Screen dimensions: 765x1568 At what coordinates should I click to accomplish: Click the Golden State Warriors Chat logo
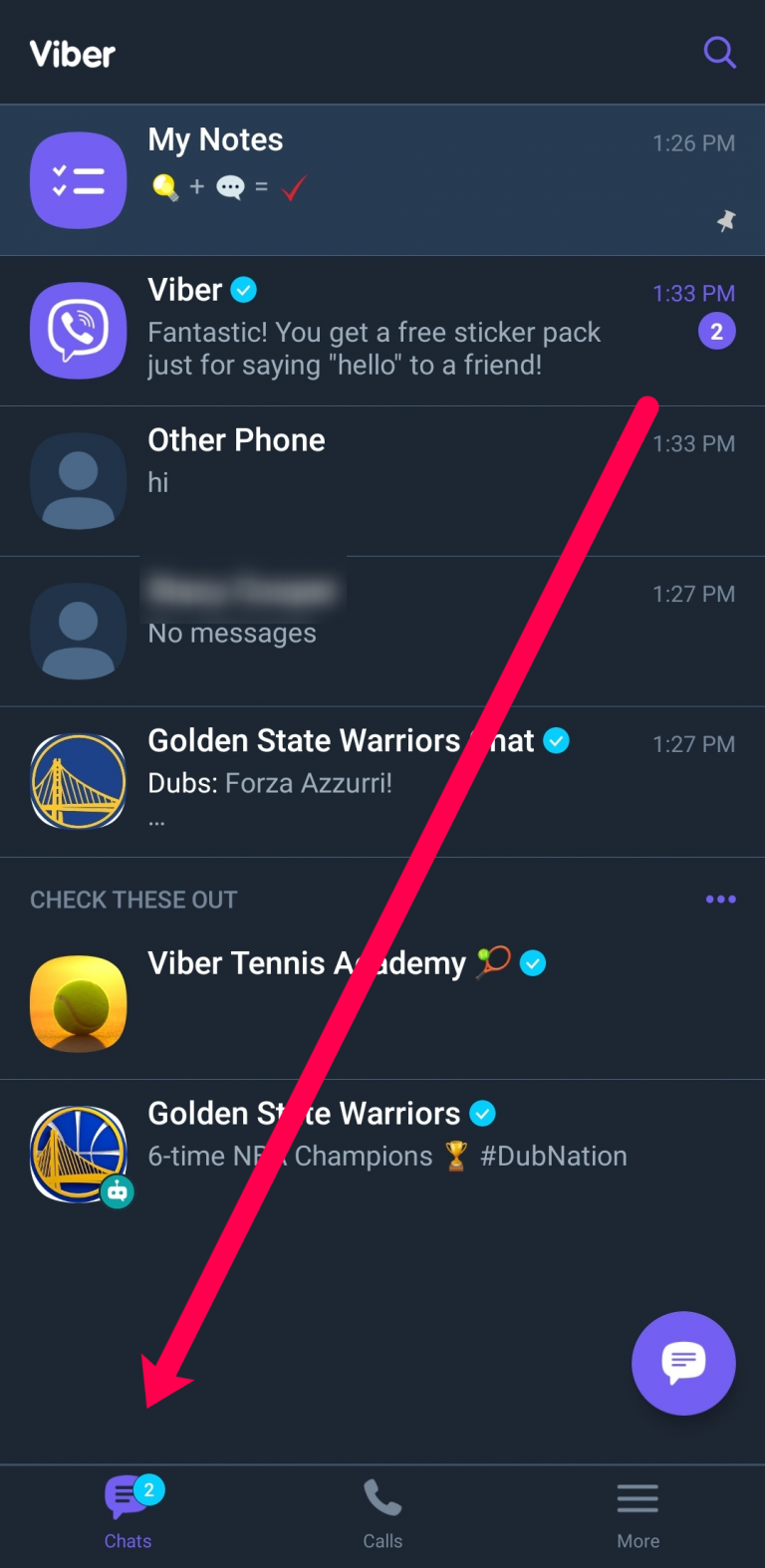[78, 781]
